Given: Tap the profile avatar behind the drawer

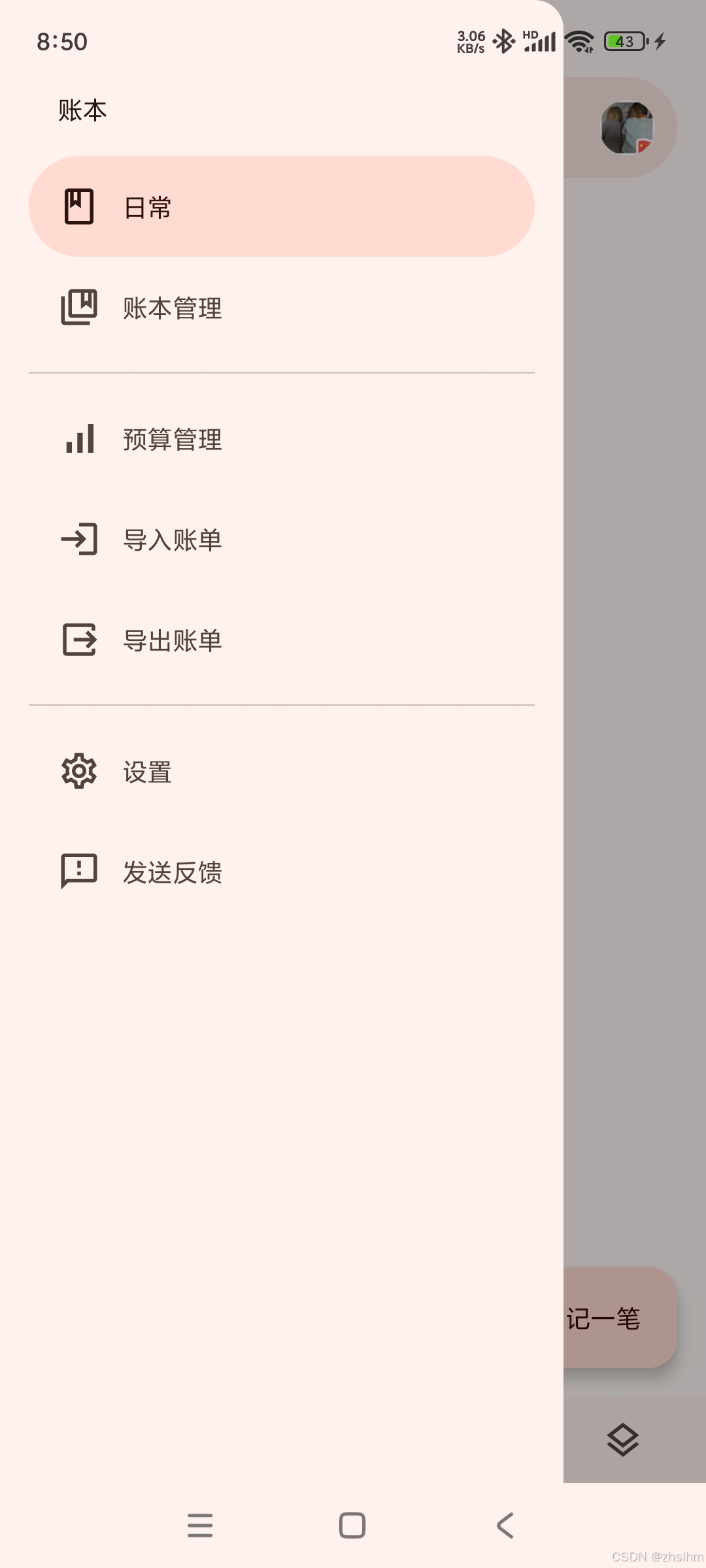Looking at the screenshot, I should (x=627, y=128).
